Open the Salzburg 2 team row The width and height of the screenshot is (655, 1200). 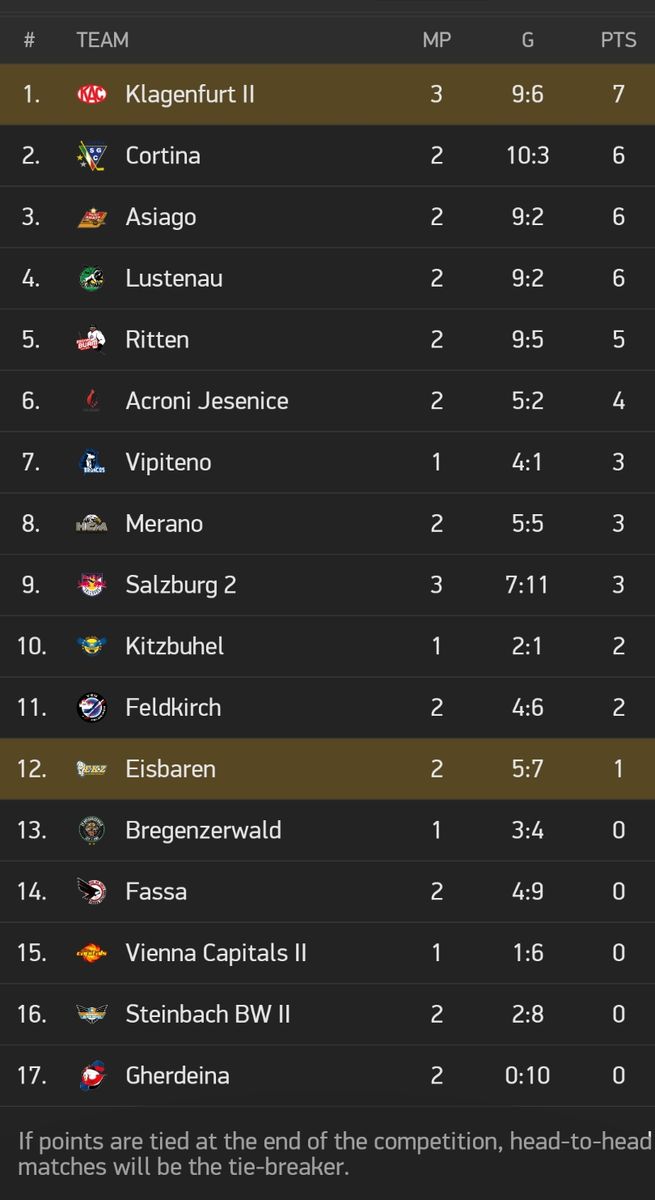click(327, 585)
